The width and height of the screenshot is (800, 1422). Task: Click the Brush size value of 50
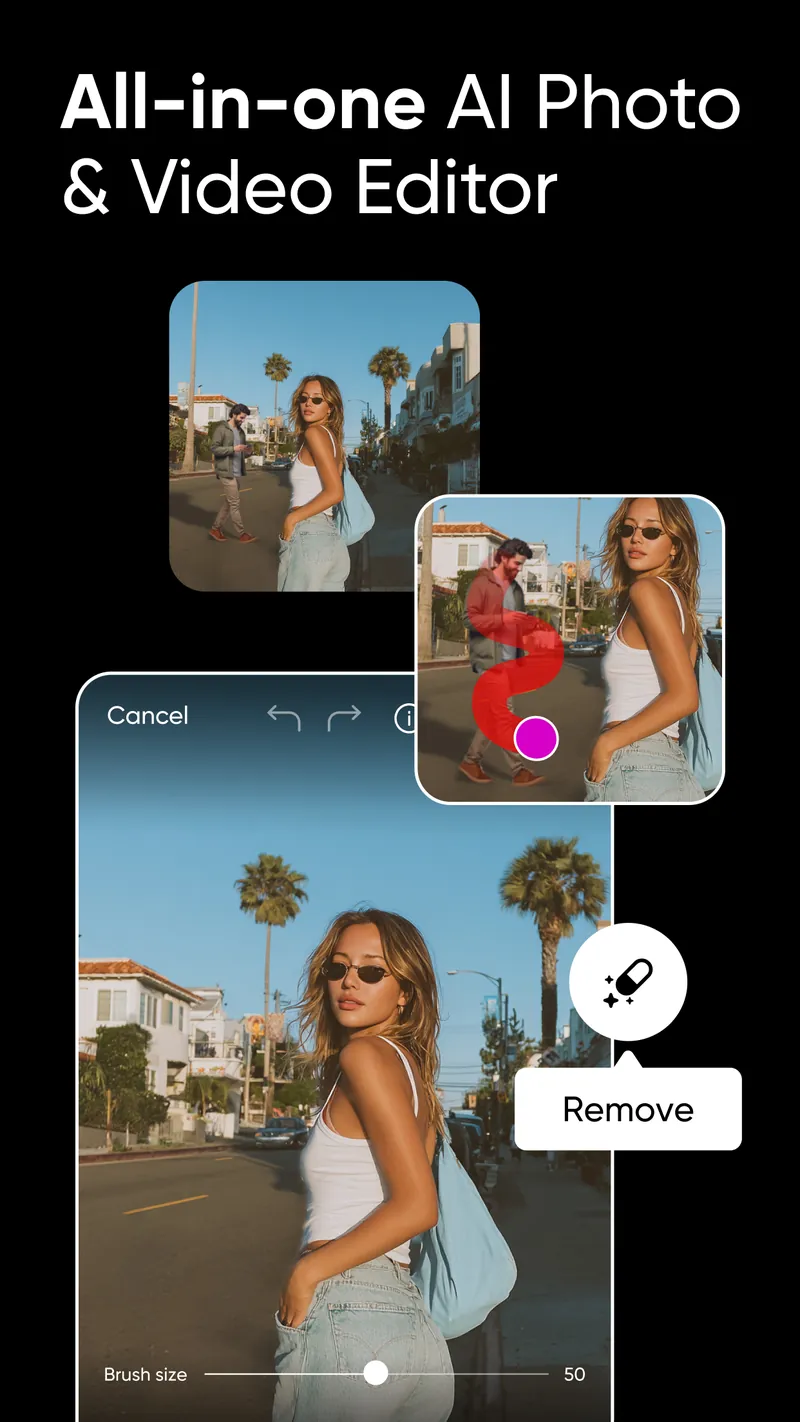[x=576, y=1374]
